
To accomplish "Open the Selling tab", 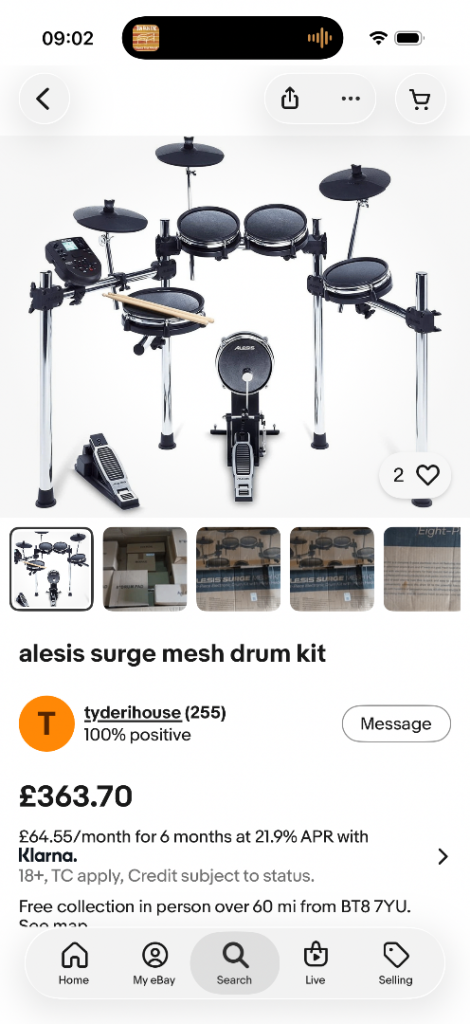I will (x=396, y=963).
